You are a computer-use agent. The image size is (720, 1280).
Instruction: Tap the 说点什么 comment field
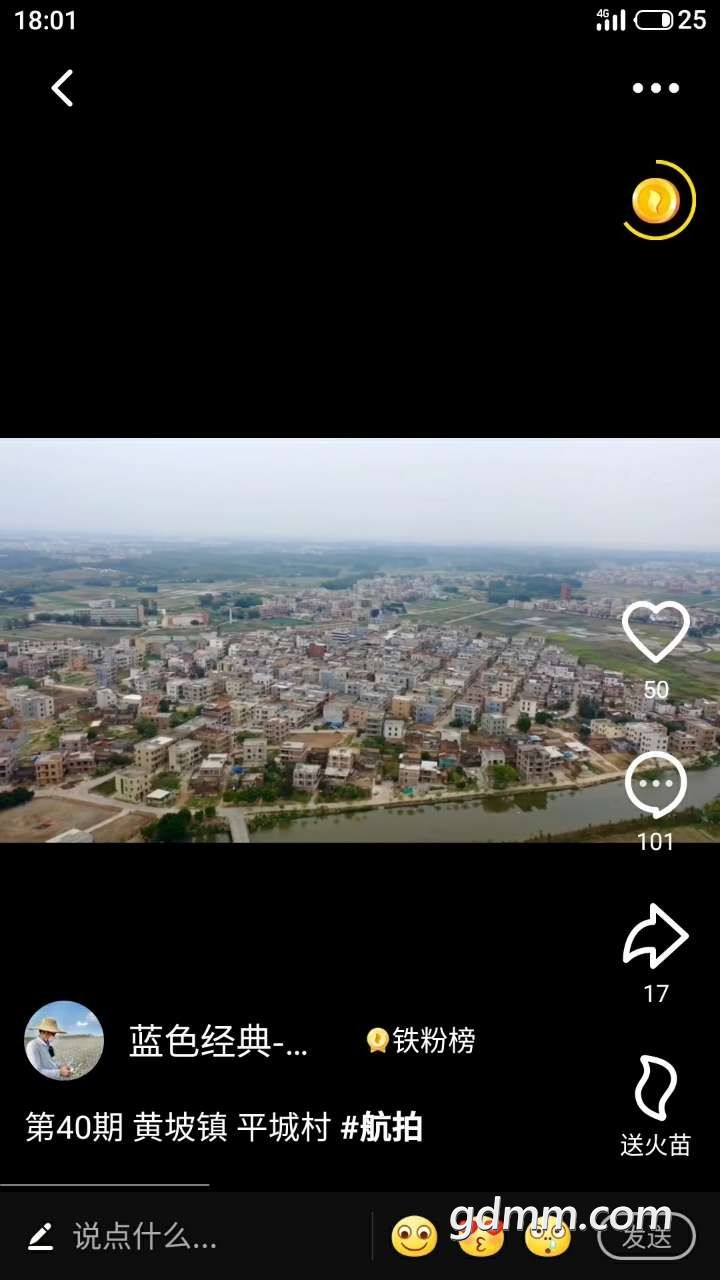(x=145, y=1237)
